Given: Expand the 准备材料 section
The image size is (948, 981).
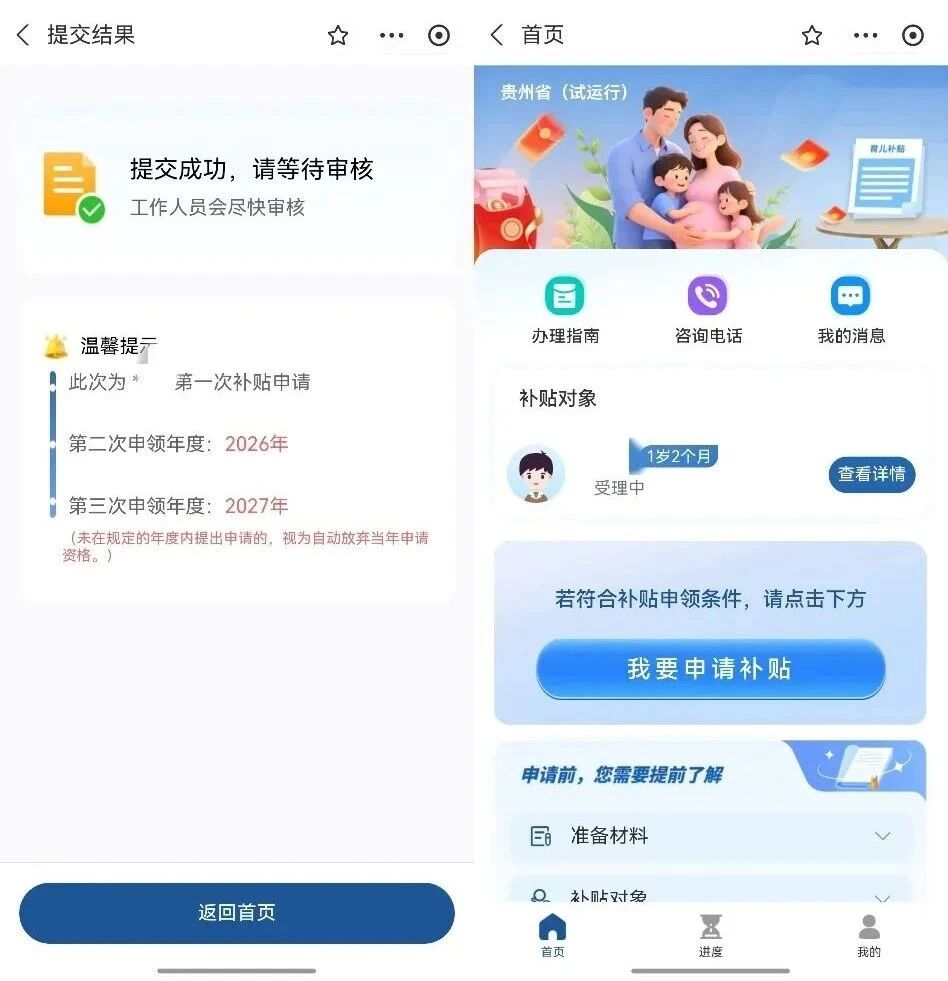Looking at the screenshot, I should coord(710,836).
